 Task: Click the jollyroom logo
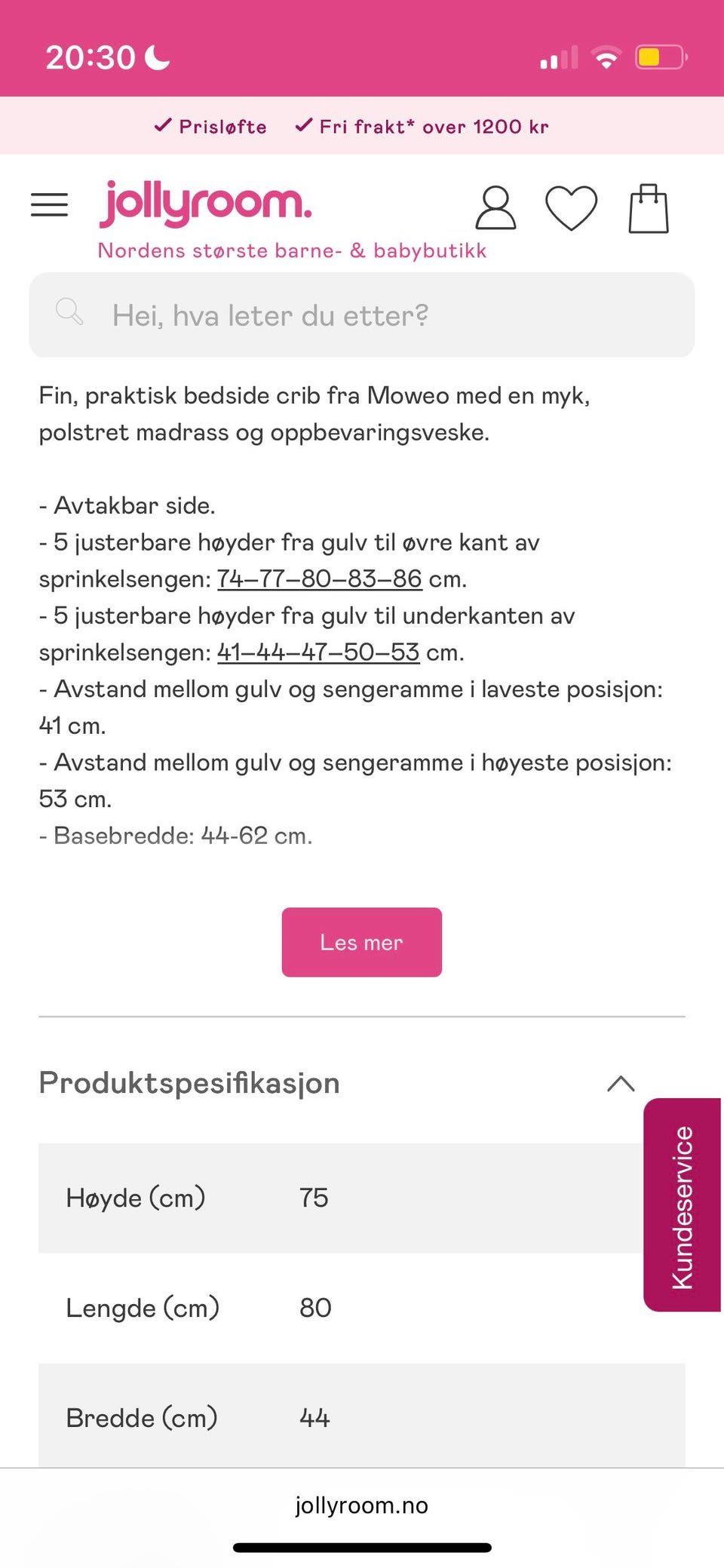(x=205, y=204)
